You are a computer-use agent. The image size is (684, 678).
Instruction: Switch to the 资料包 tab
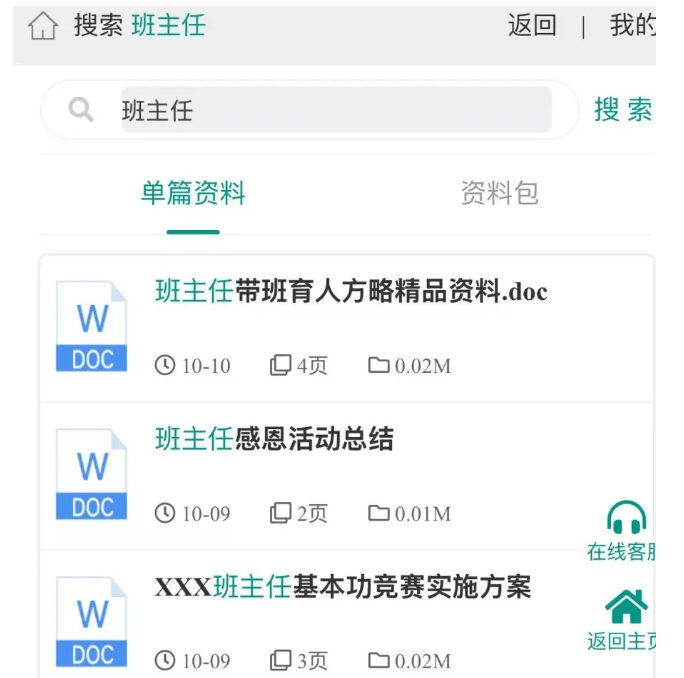pos(499,194)
